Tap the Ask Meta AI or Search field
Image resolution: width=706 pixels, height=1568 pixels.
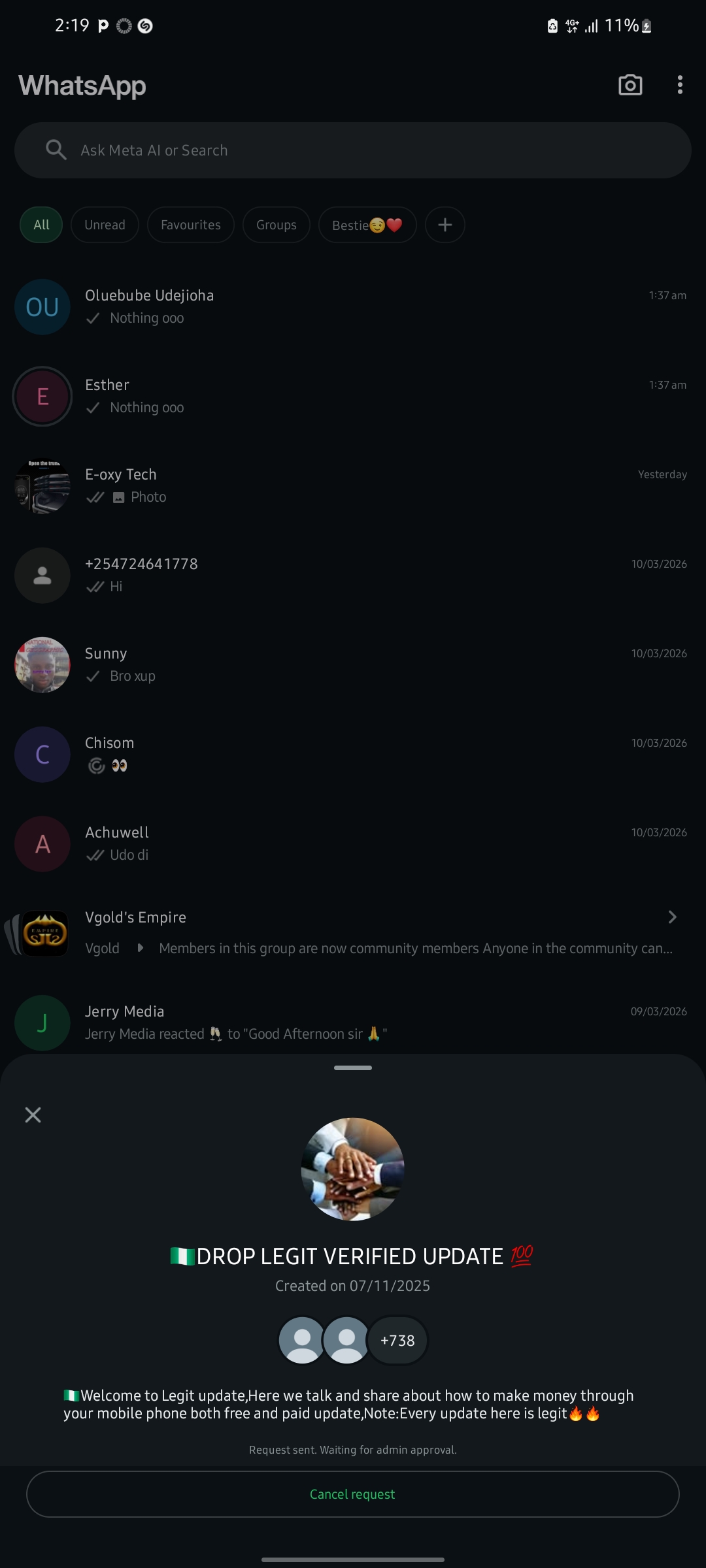tap(353, 150)
